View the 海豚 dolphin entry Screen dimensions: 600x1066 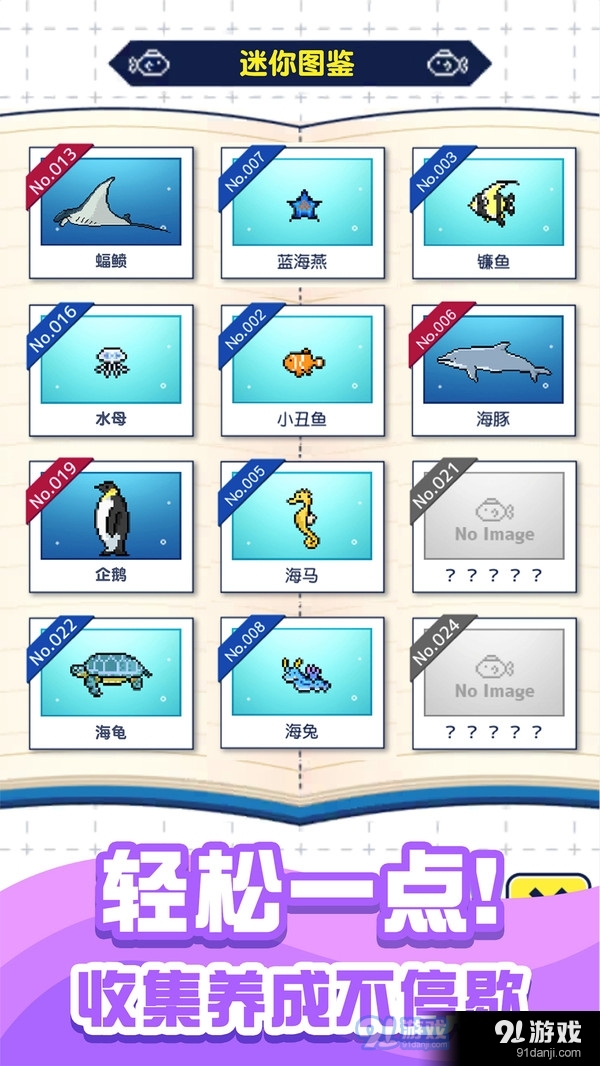494,370
